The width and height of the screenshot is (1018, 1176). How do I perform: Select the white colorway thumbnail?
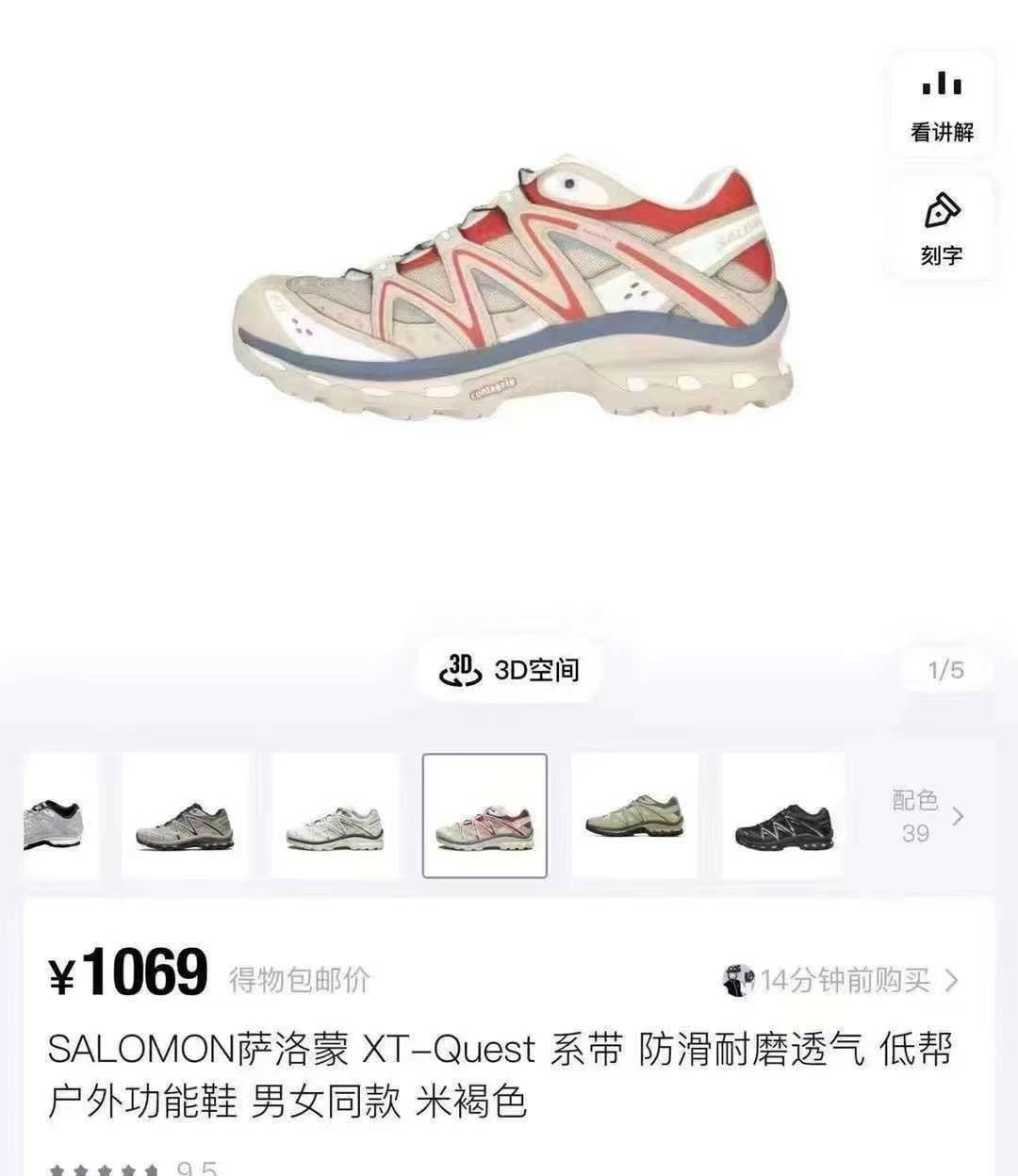[335, 816]
